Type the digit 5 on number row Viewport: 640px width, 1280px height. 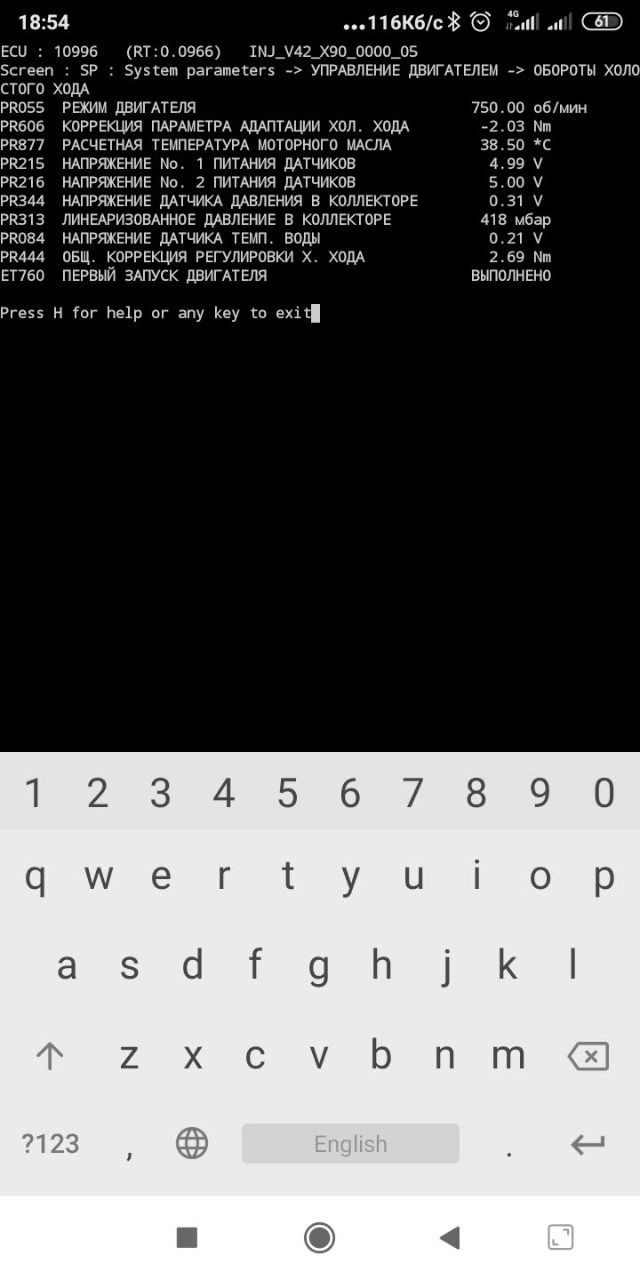[x=287, y=793]
